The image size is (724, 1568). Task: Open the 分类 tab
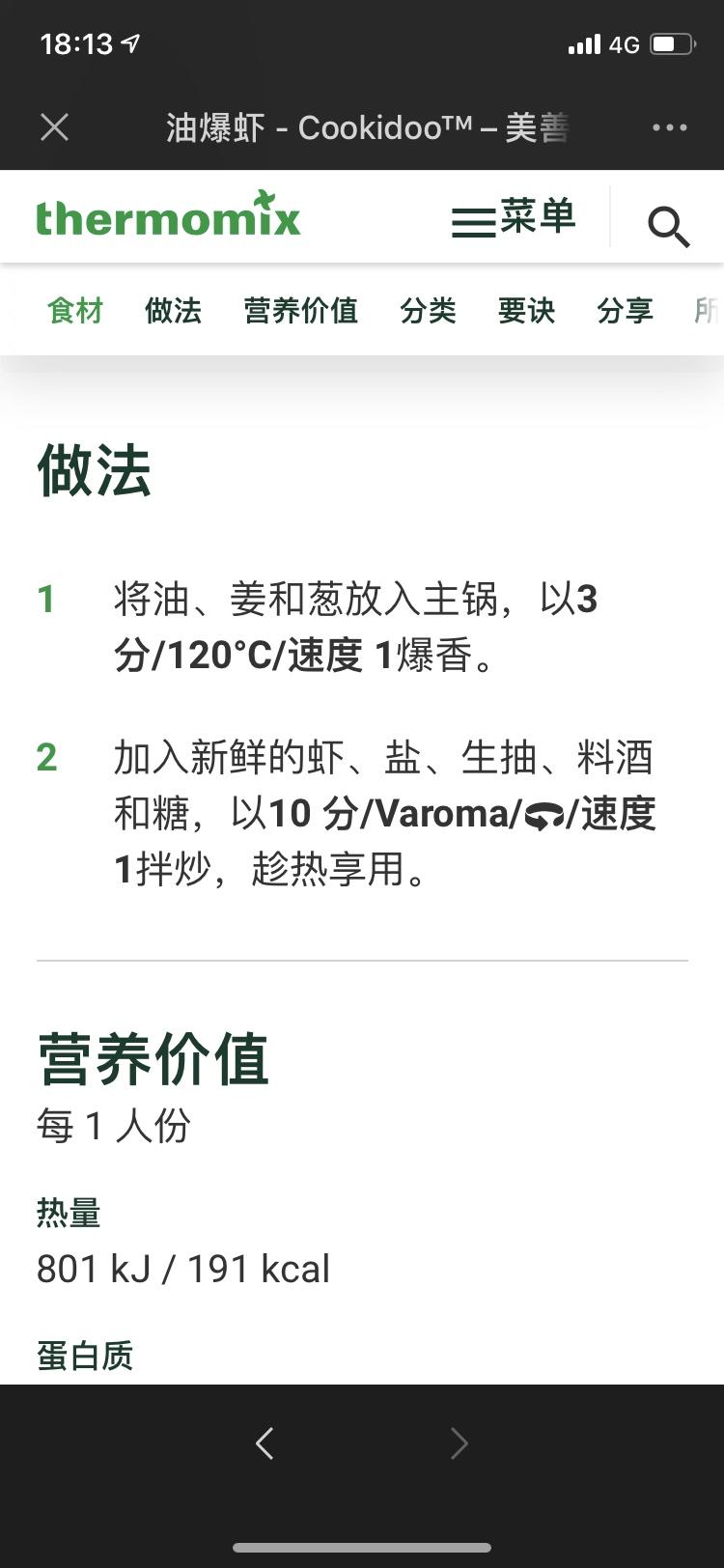[x=428, y=311]
